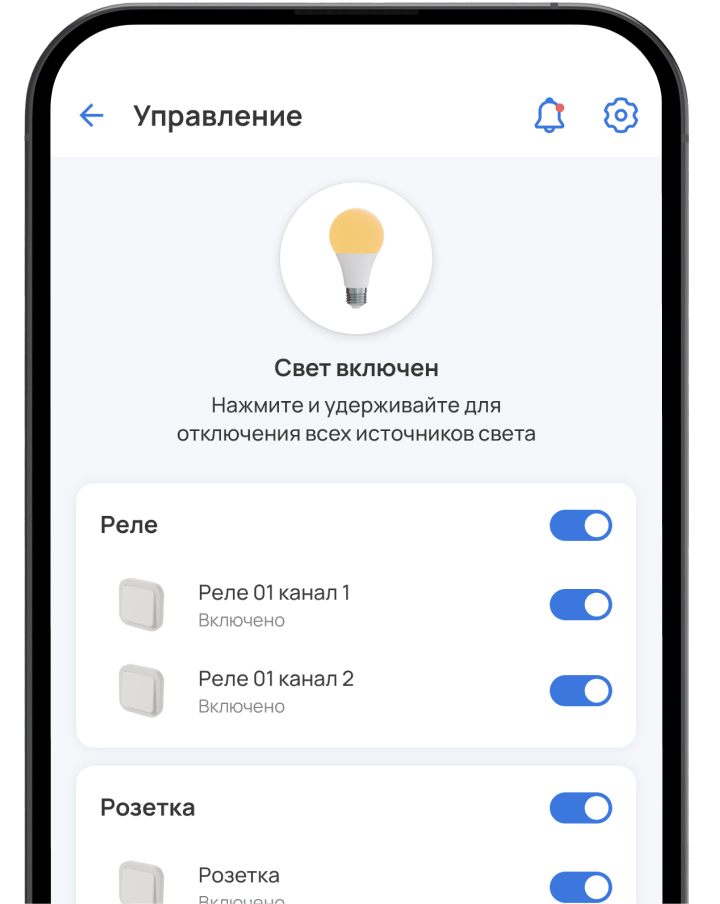Open the settings gear

point(621,116)
